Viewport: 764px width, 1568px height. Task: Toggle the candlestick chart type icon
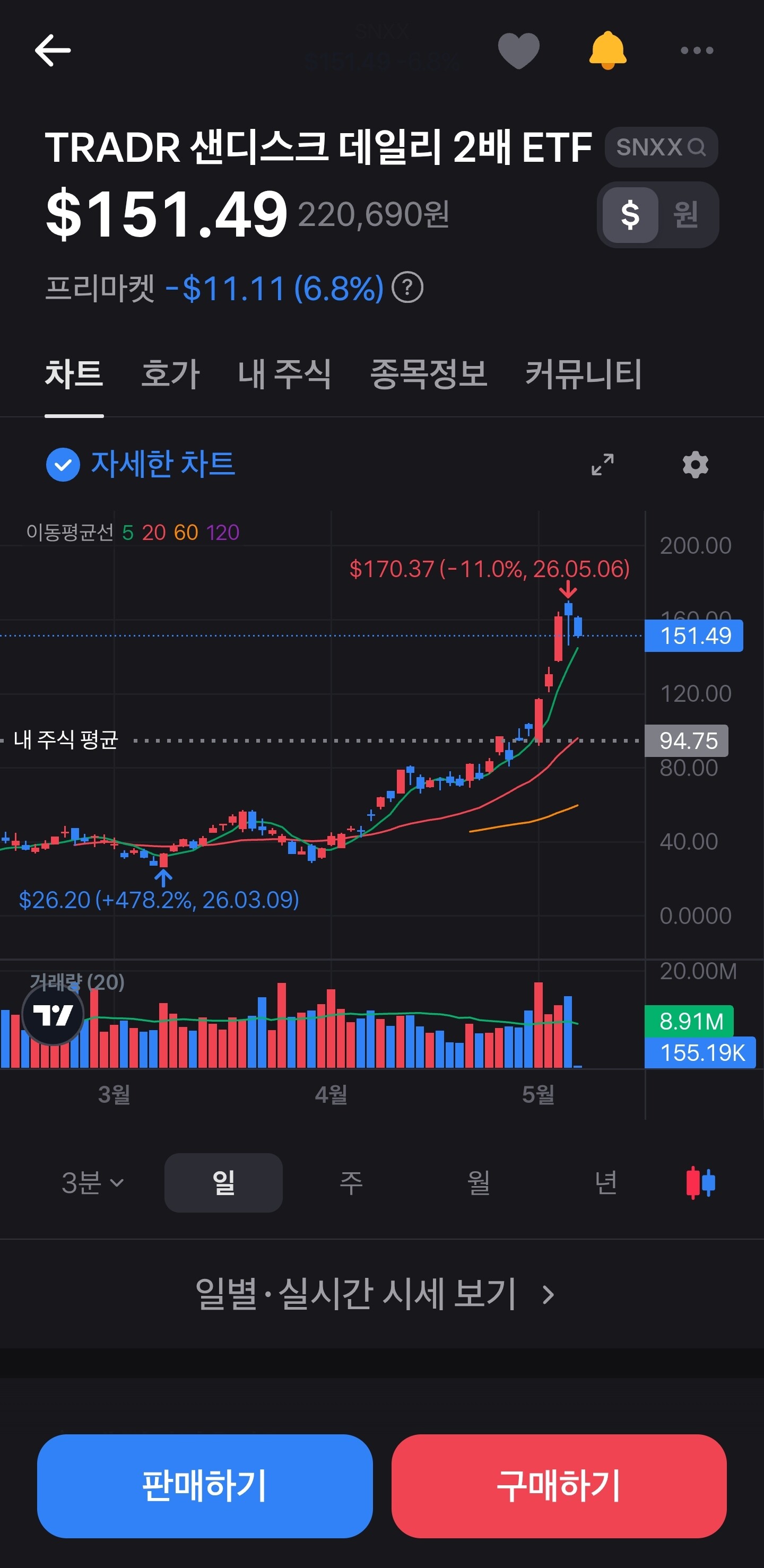[701, 1183]
